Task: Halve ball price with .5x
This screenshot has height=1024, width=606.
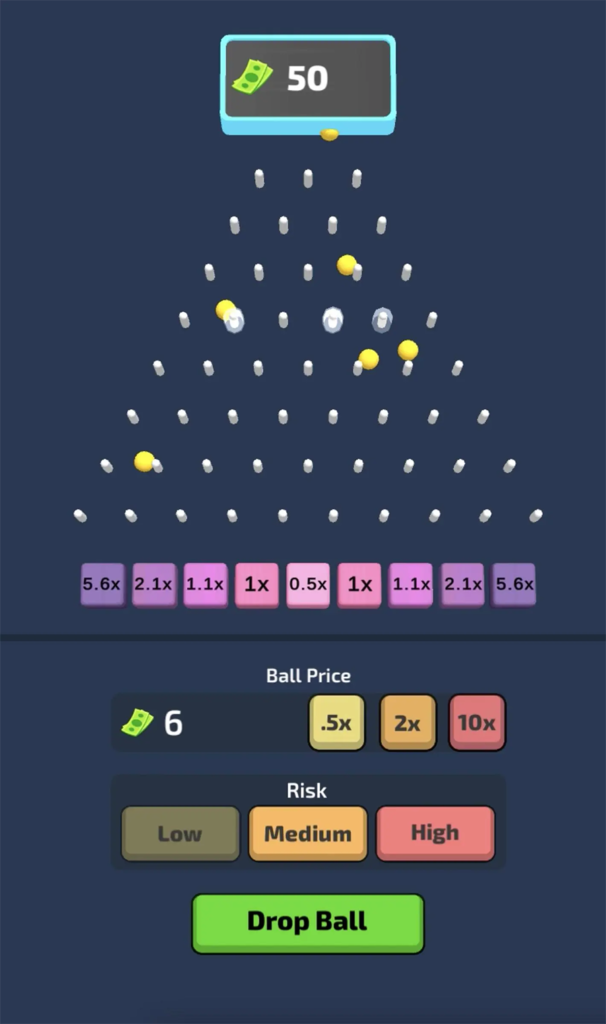Action: tap(337, 722)
